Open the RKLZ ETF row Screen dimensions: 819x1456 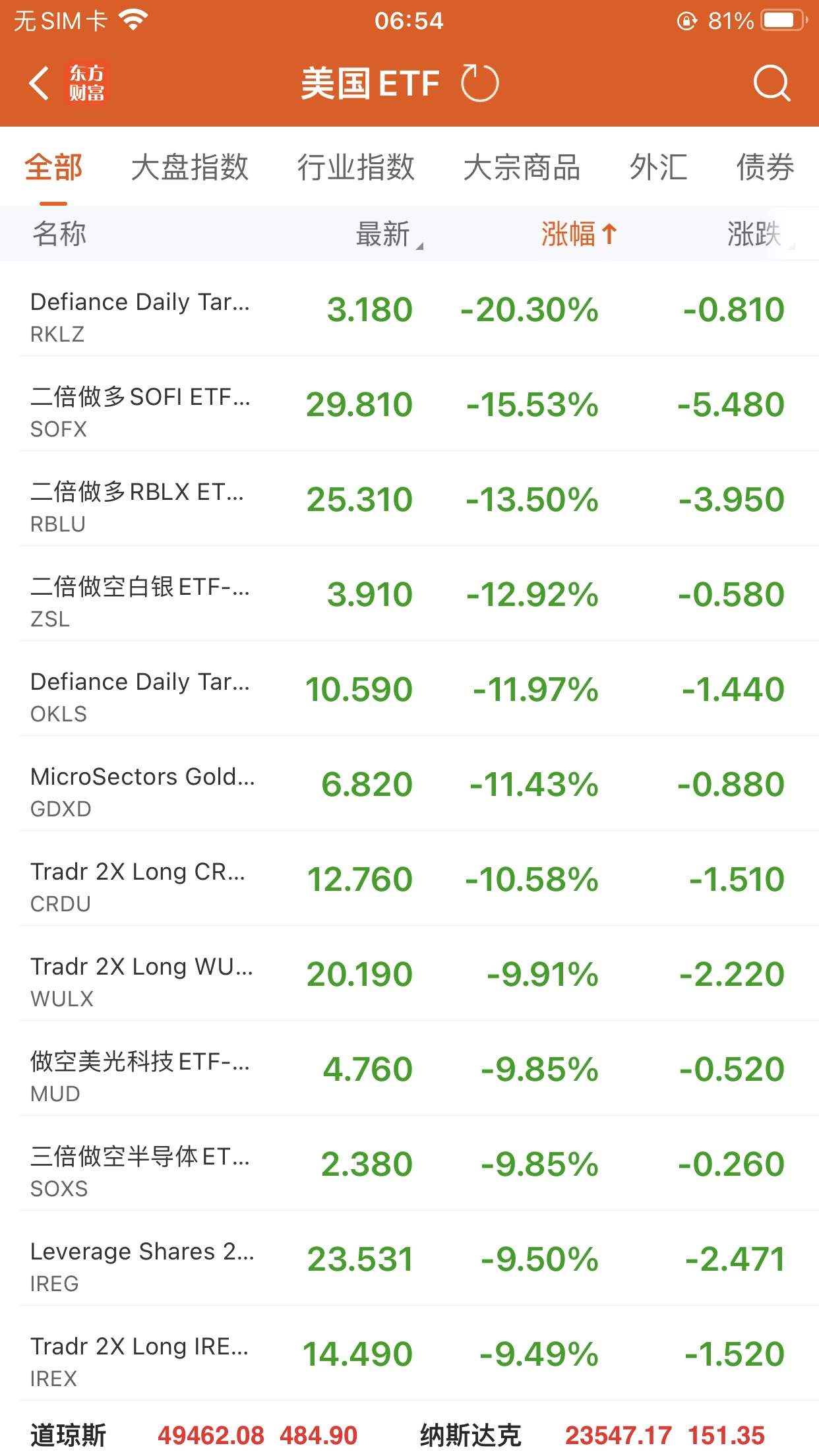coord(409,310)
